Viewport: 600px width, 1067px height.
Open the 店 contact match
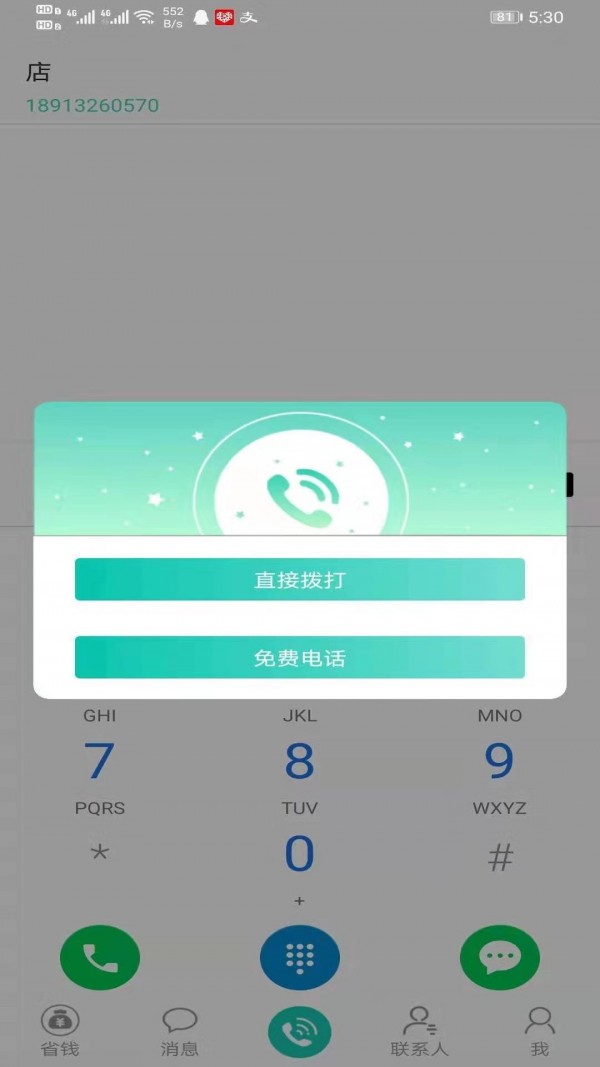tap(92, 88)
